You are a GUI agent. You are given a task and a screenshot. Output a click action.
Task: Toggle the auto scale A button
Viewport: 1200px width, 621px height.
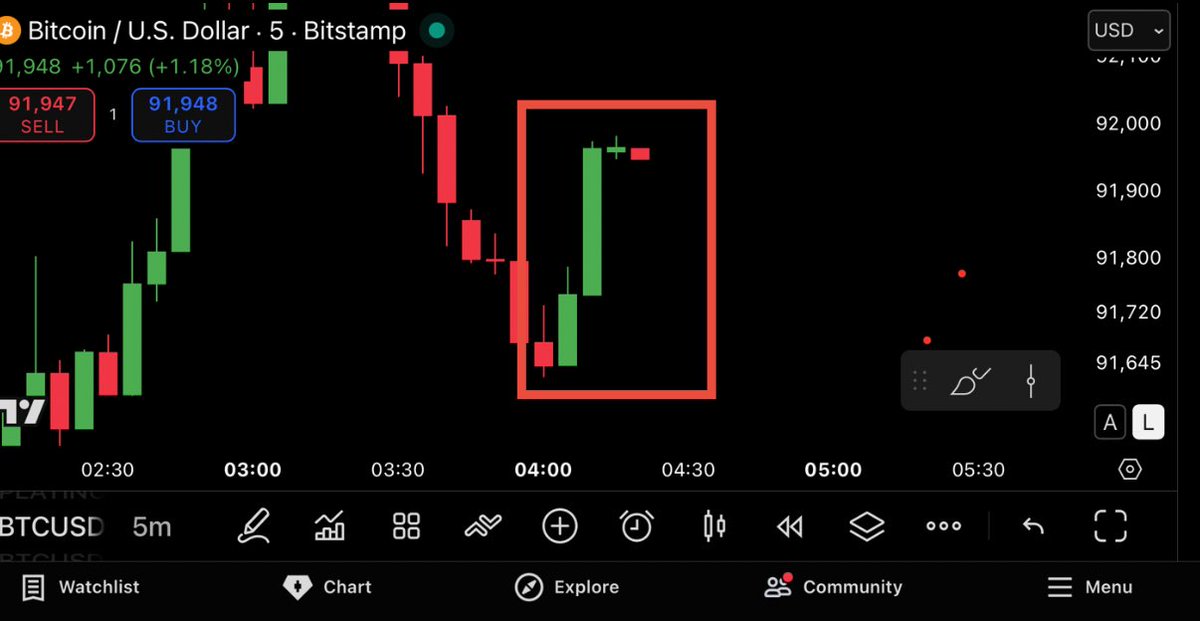point(1110,423)
